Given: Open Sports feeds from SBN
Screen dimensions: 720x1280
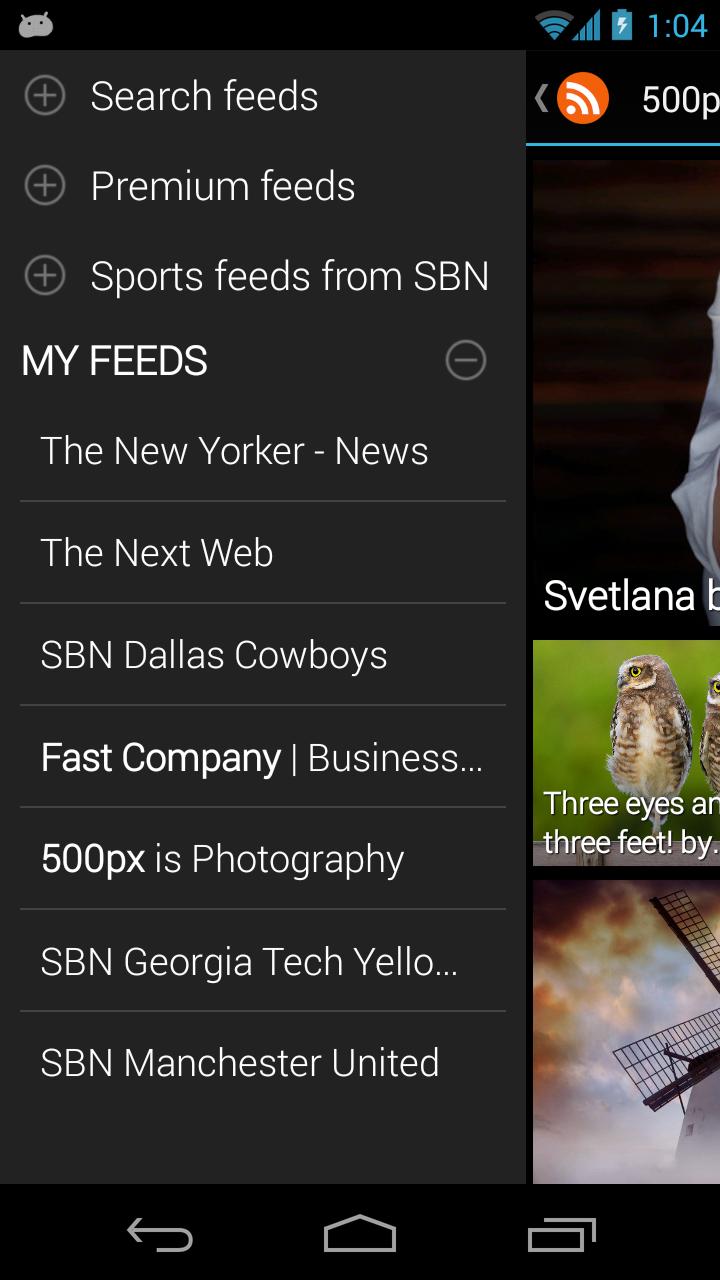Looking at the screenshot, I should (289, 277).
